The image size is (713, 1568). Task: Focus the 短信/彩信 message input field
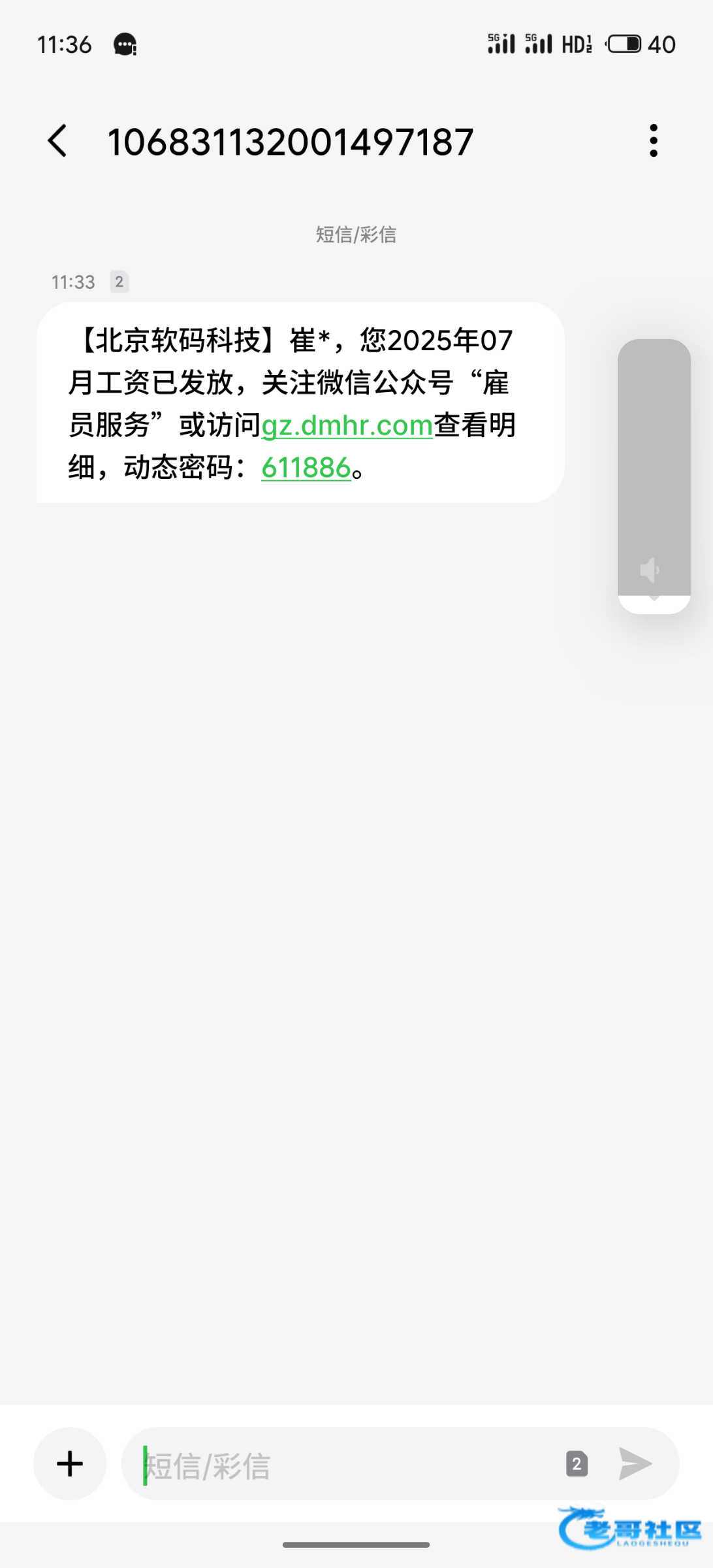[346, 1463]
